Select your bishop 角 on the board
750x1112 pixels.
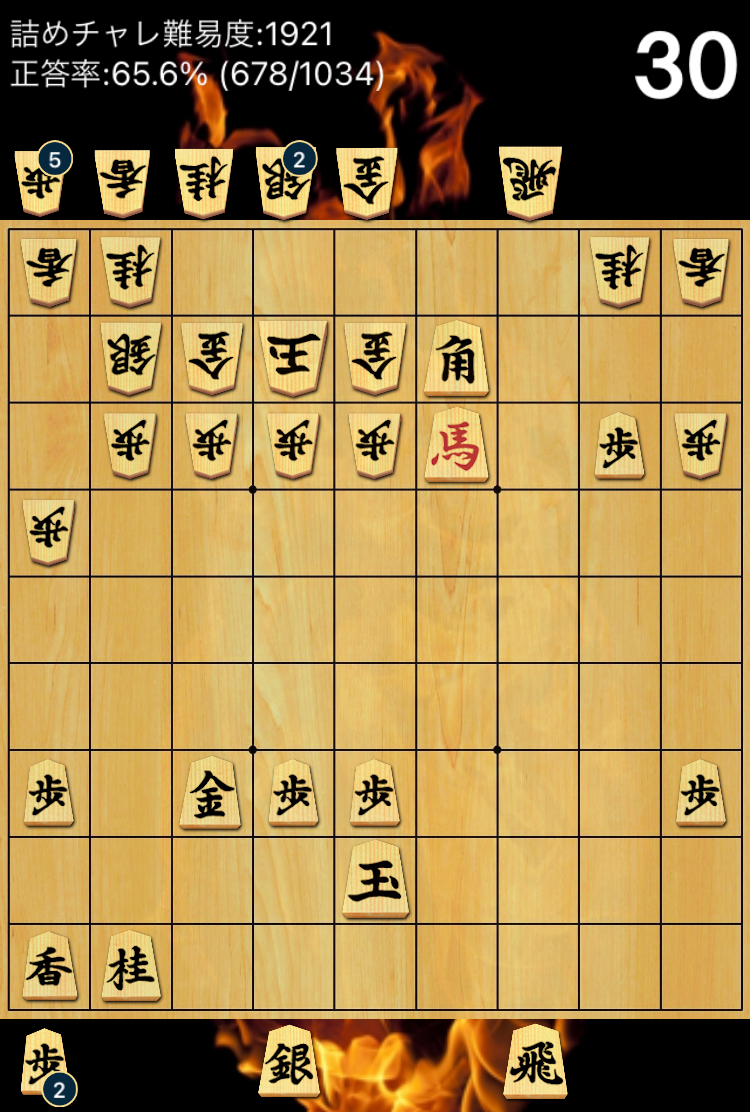(457, 360)
